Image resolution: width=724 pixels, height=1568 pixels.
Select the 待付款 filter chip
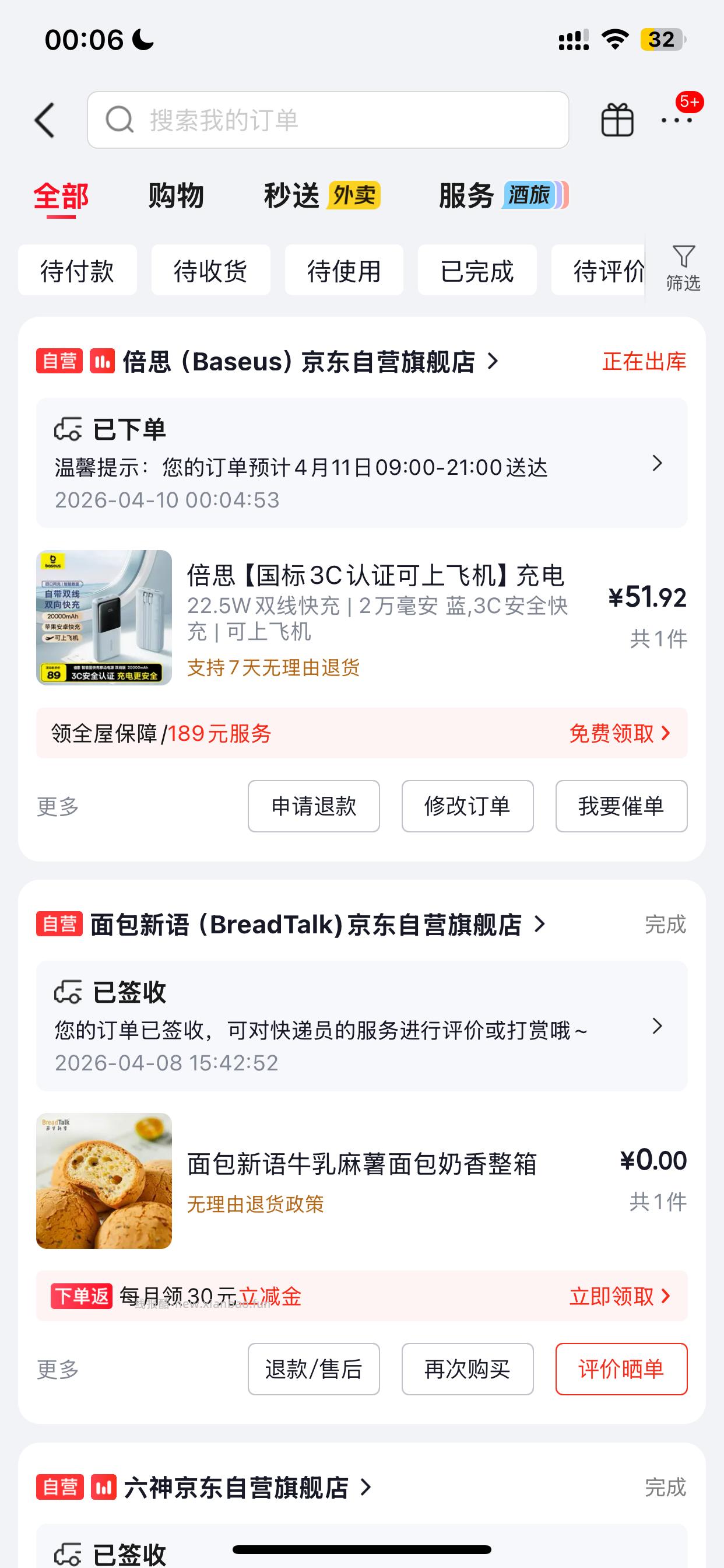pos(78,269)
